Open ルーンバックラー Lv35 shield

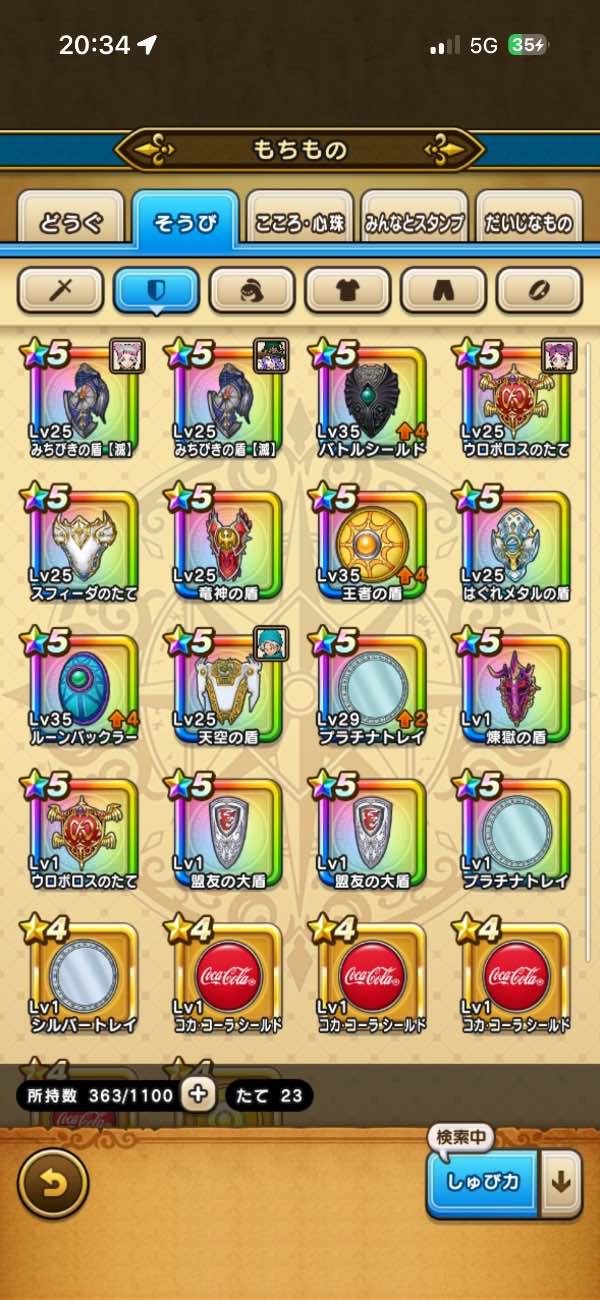pos(84,688)
